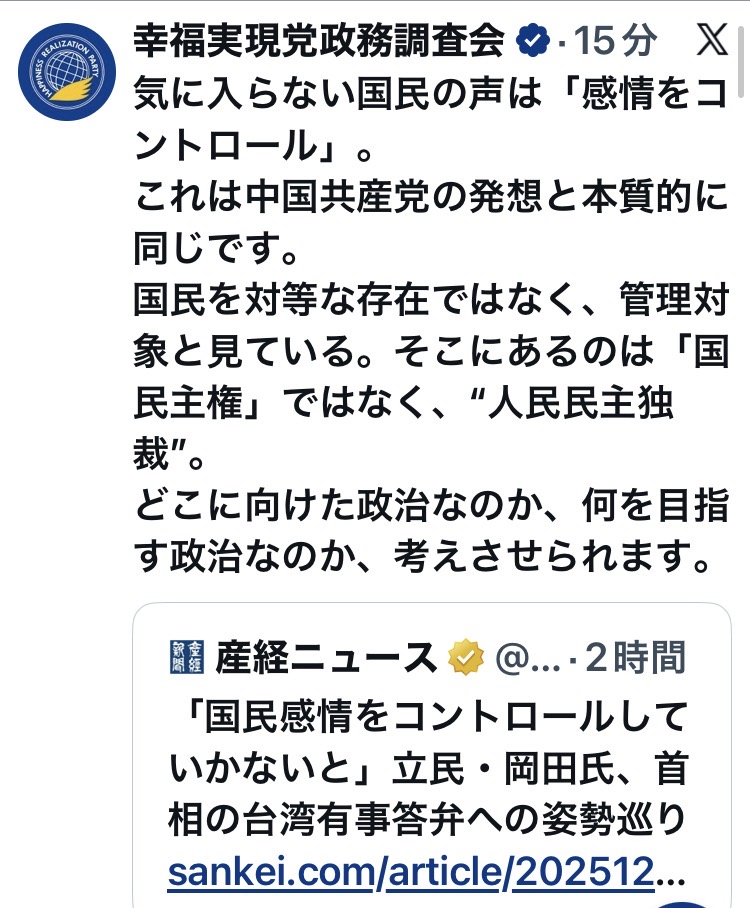Tap the Grok icon beside the post
Image resolution: width=750 pixels, height=908 pixels.
click(710, 41)
